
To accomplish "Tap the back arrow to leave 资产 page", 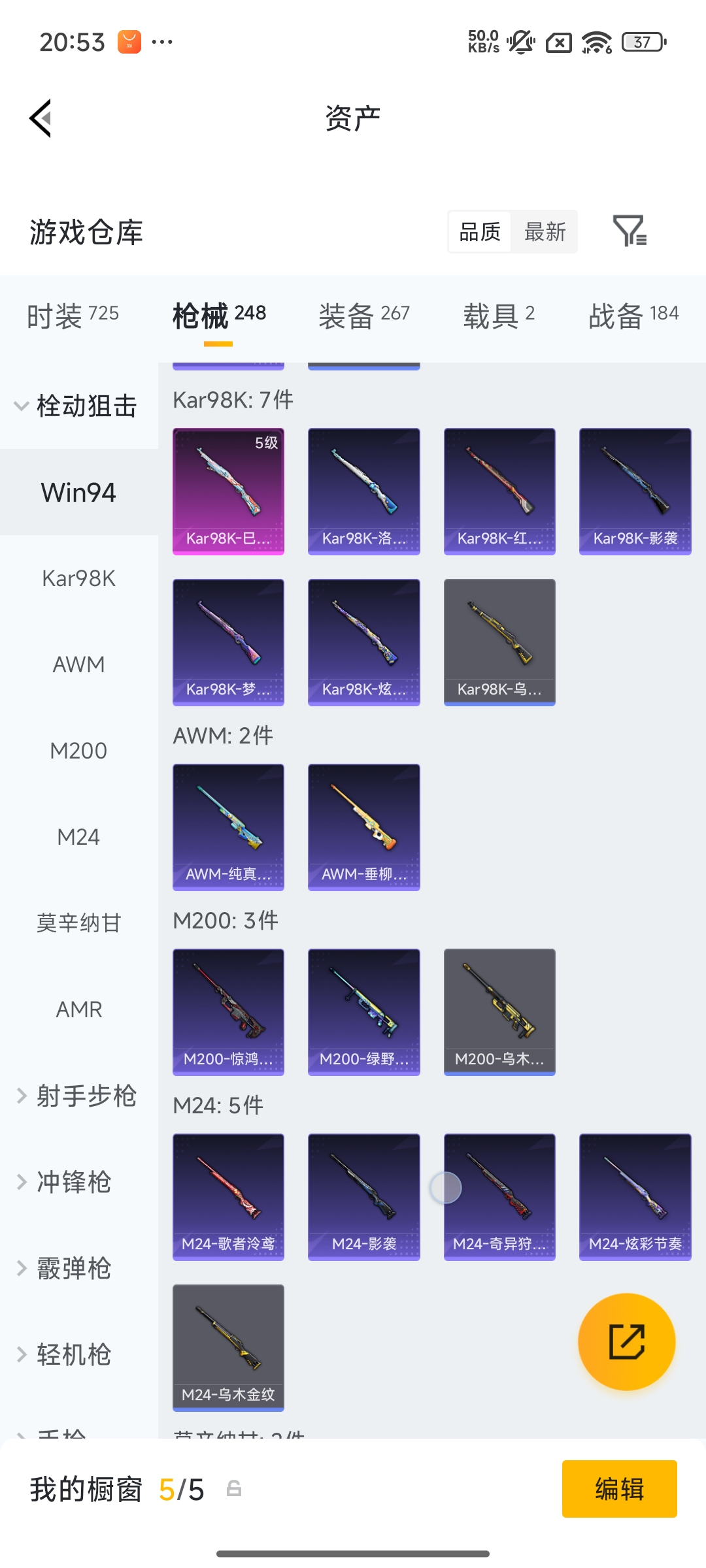I will (41, 118).
